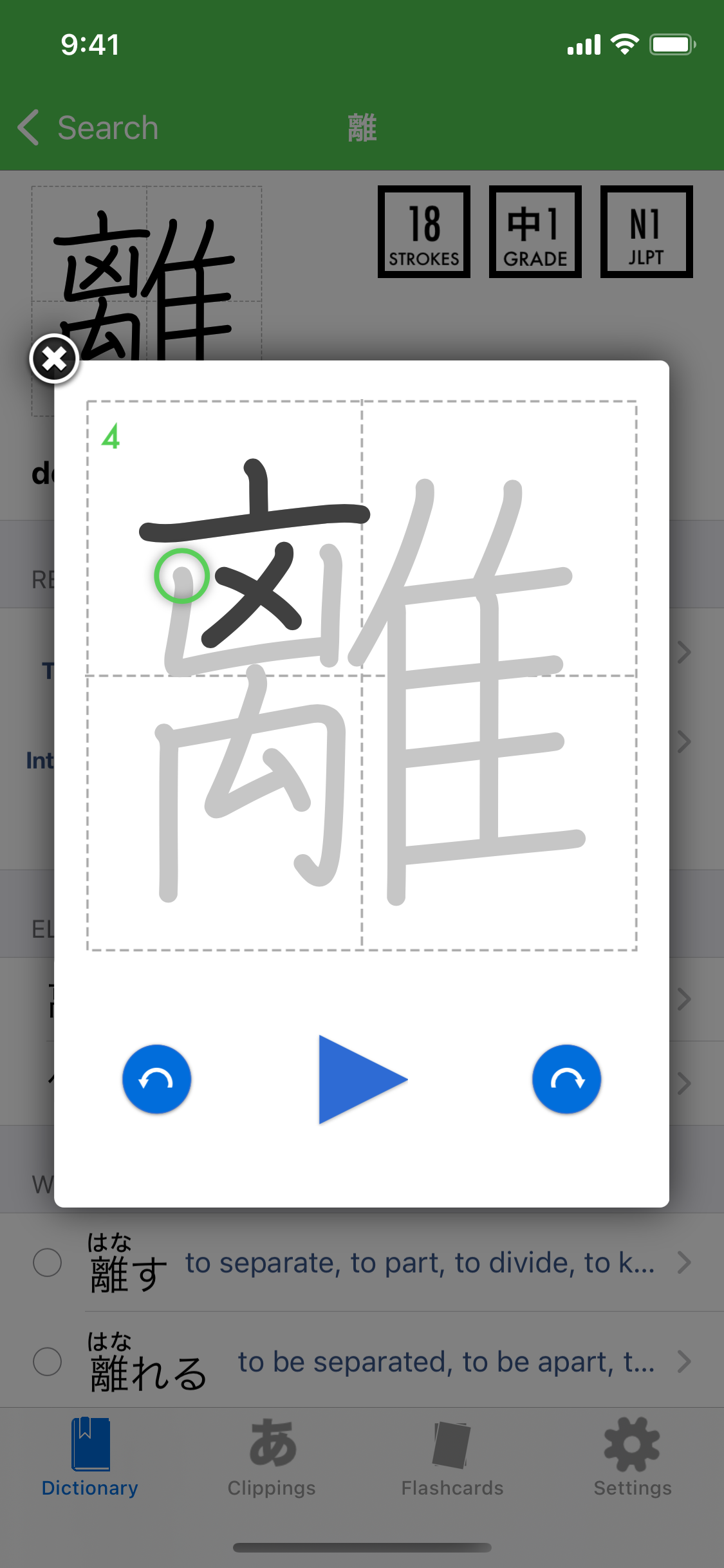Open the Settings tab
The height and width of the screenshot is (1568, 724).
coord(632,1459)
